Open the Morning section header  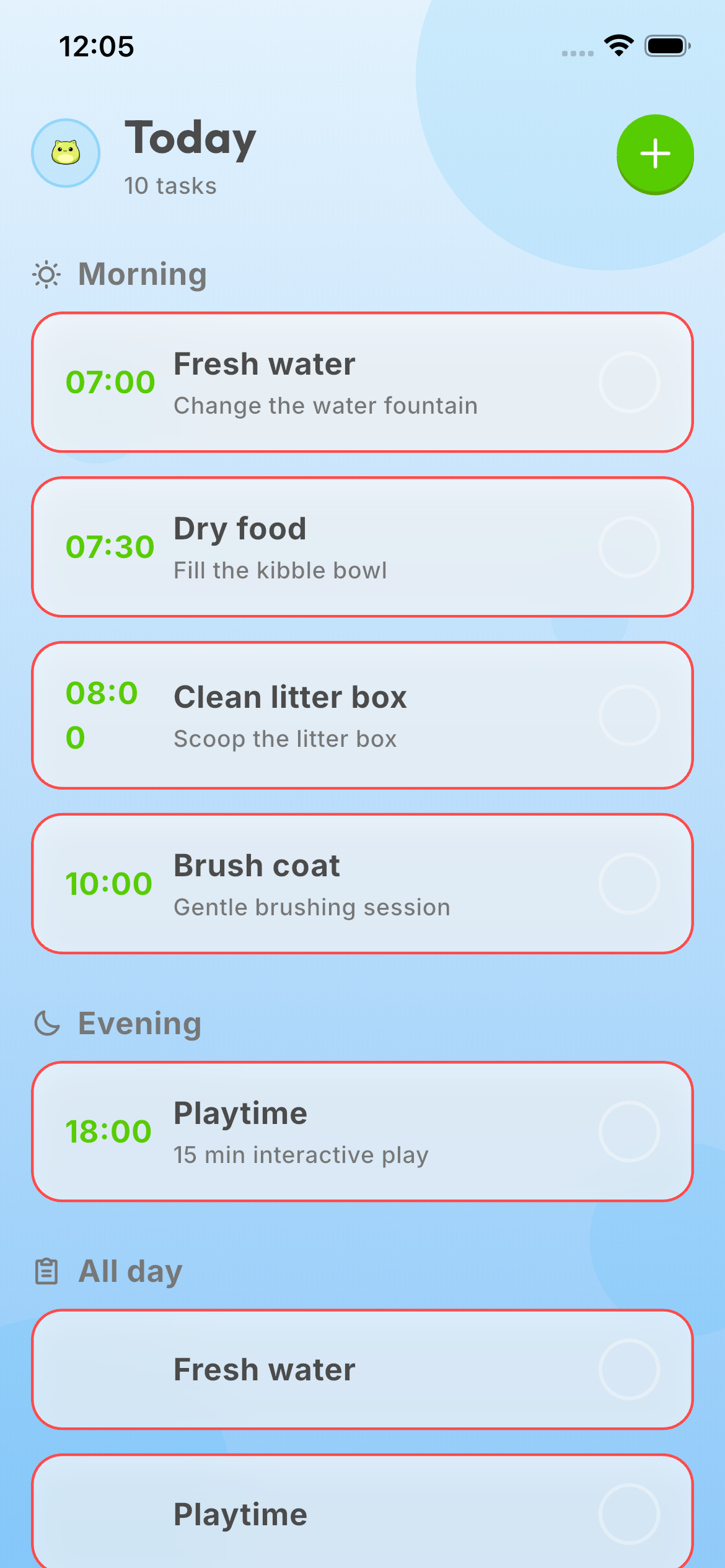(142, 273)
